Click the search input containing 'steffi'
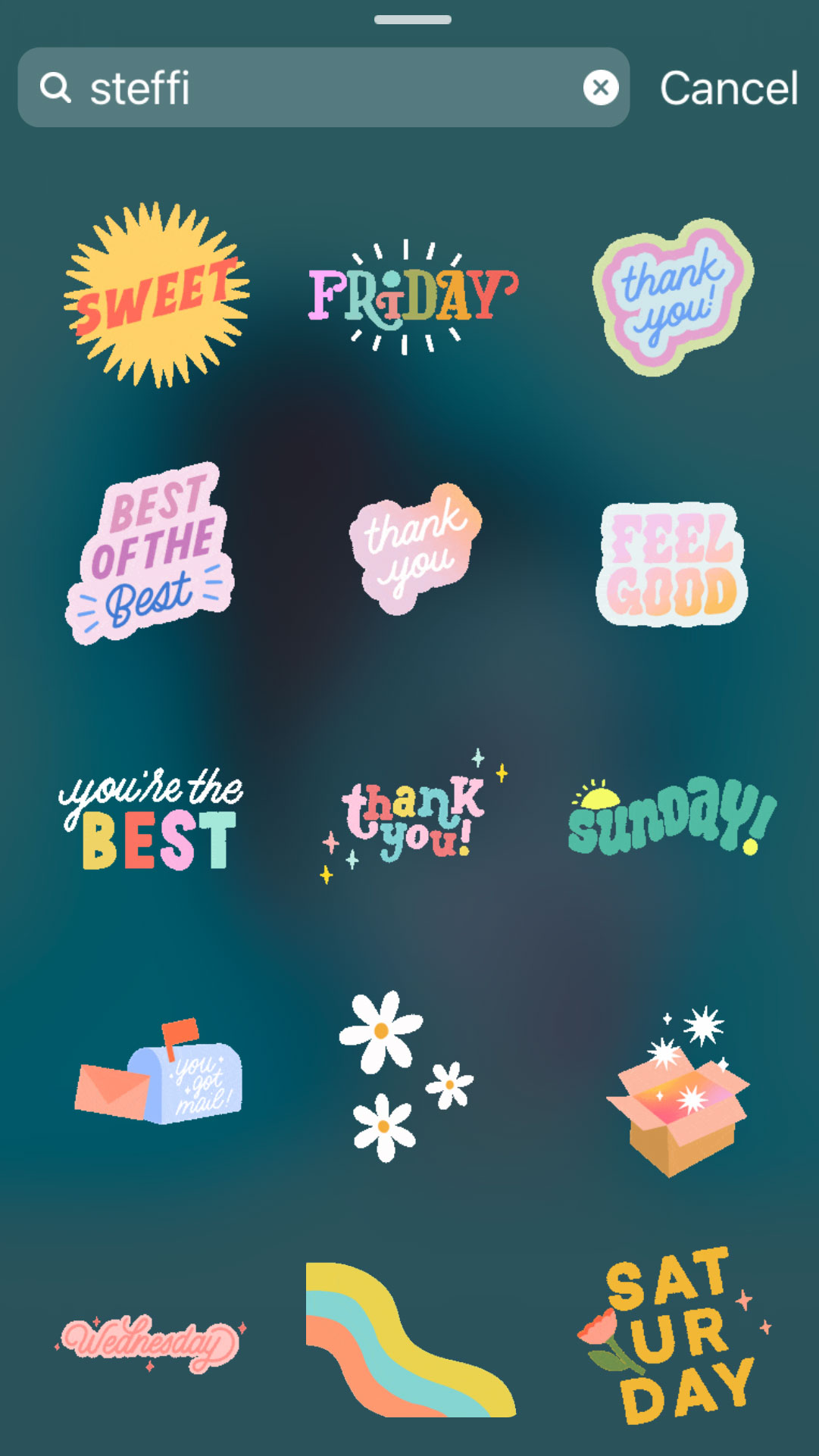Screen dimensions: 819x1456 point(303,87)
